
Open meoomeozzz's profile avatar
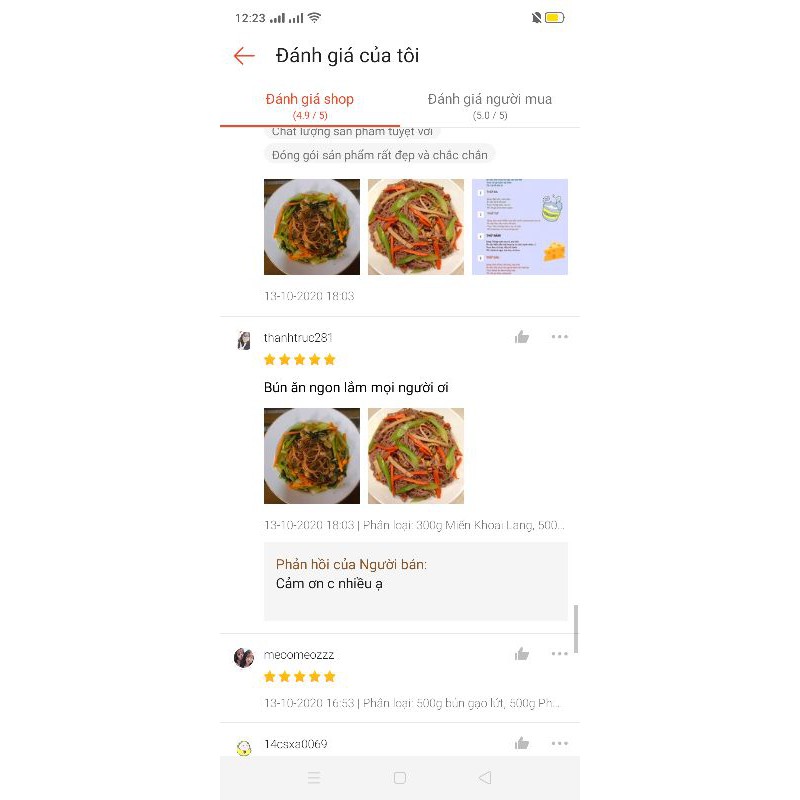pos(243,657)
